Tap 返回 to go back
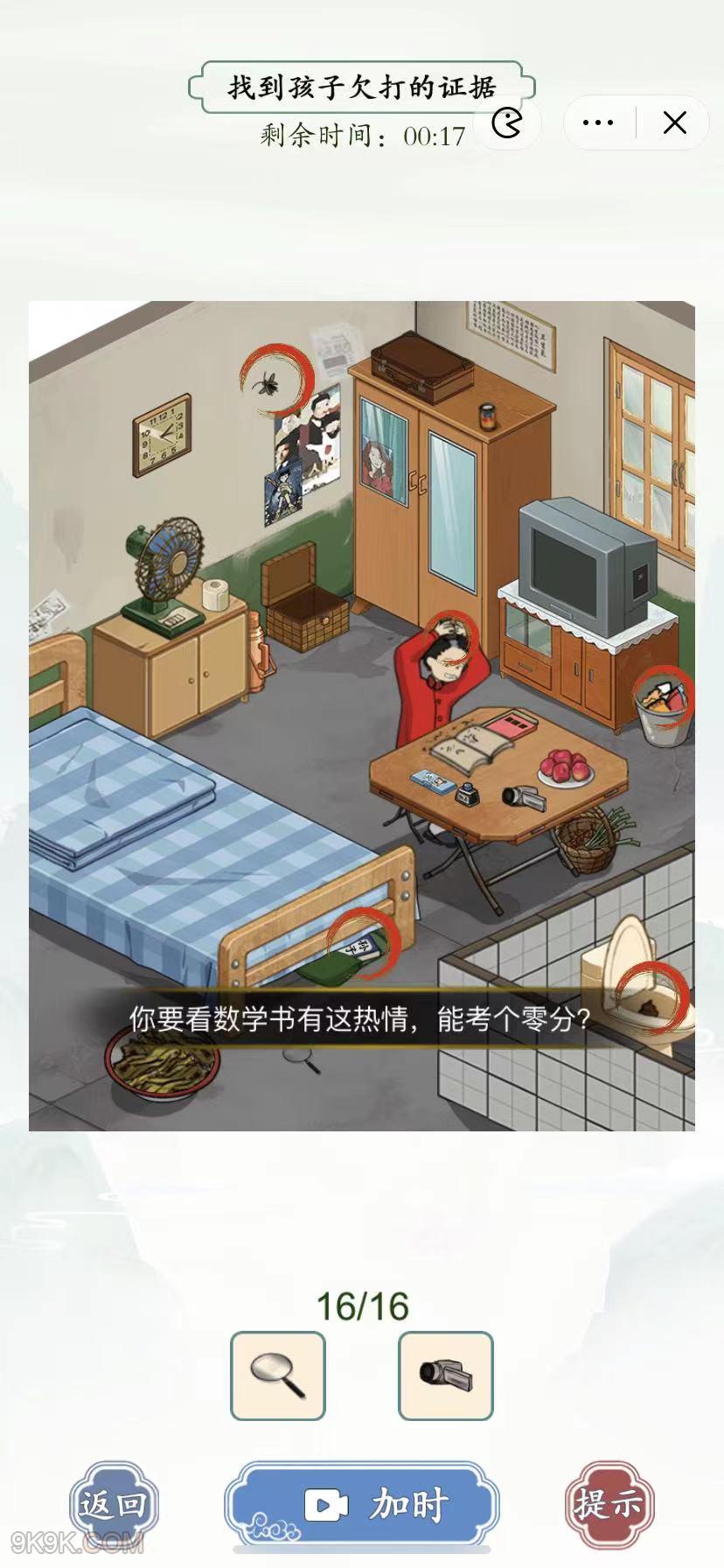This screenshot has width=724, height=1568. coord(114,1504)
